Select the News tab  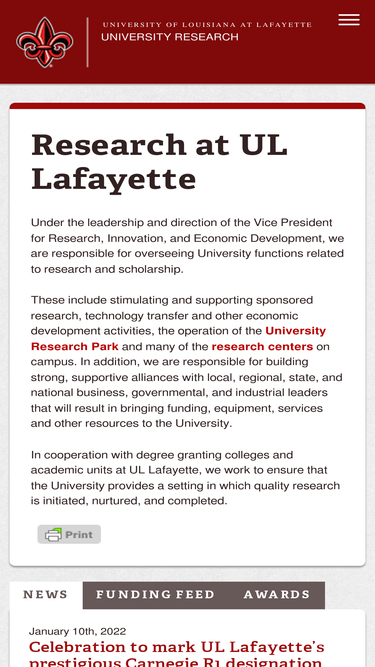(x=45, y=595)
